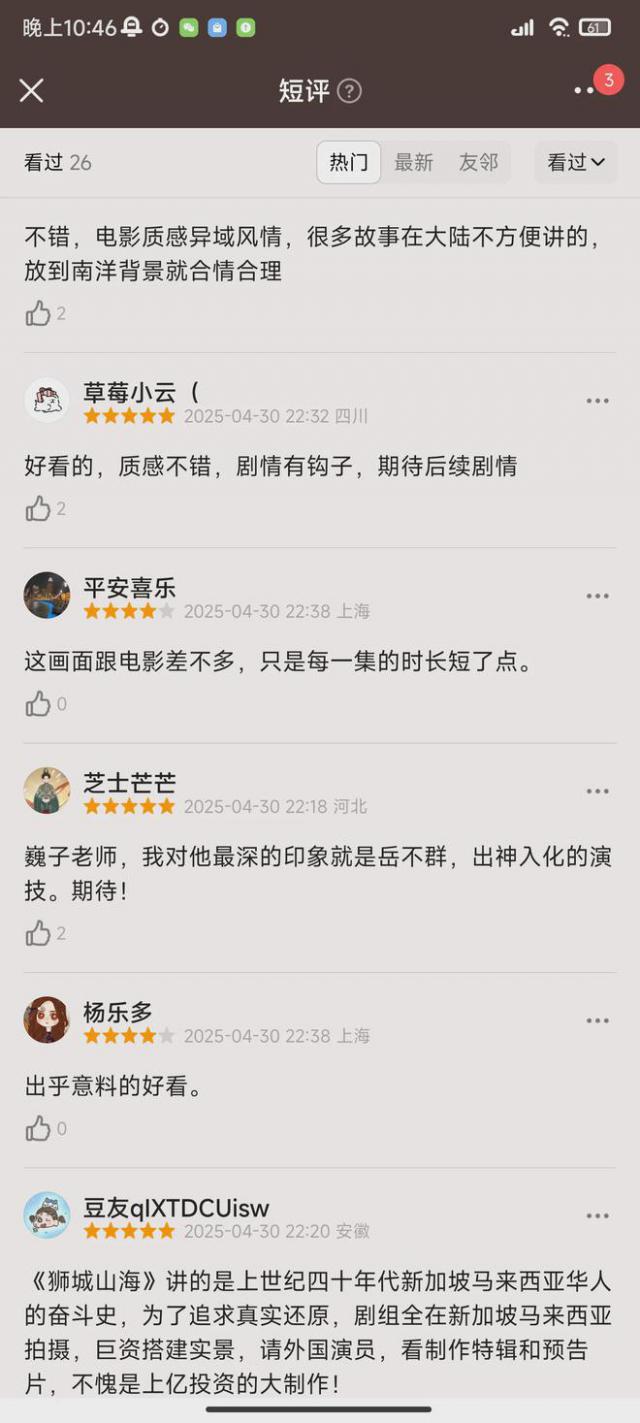View 平安喜乐's profile avatar
Image resolution: width=640 pixels, height=1423 pixels.
(47, 595)
